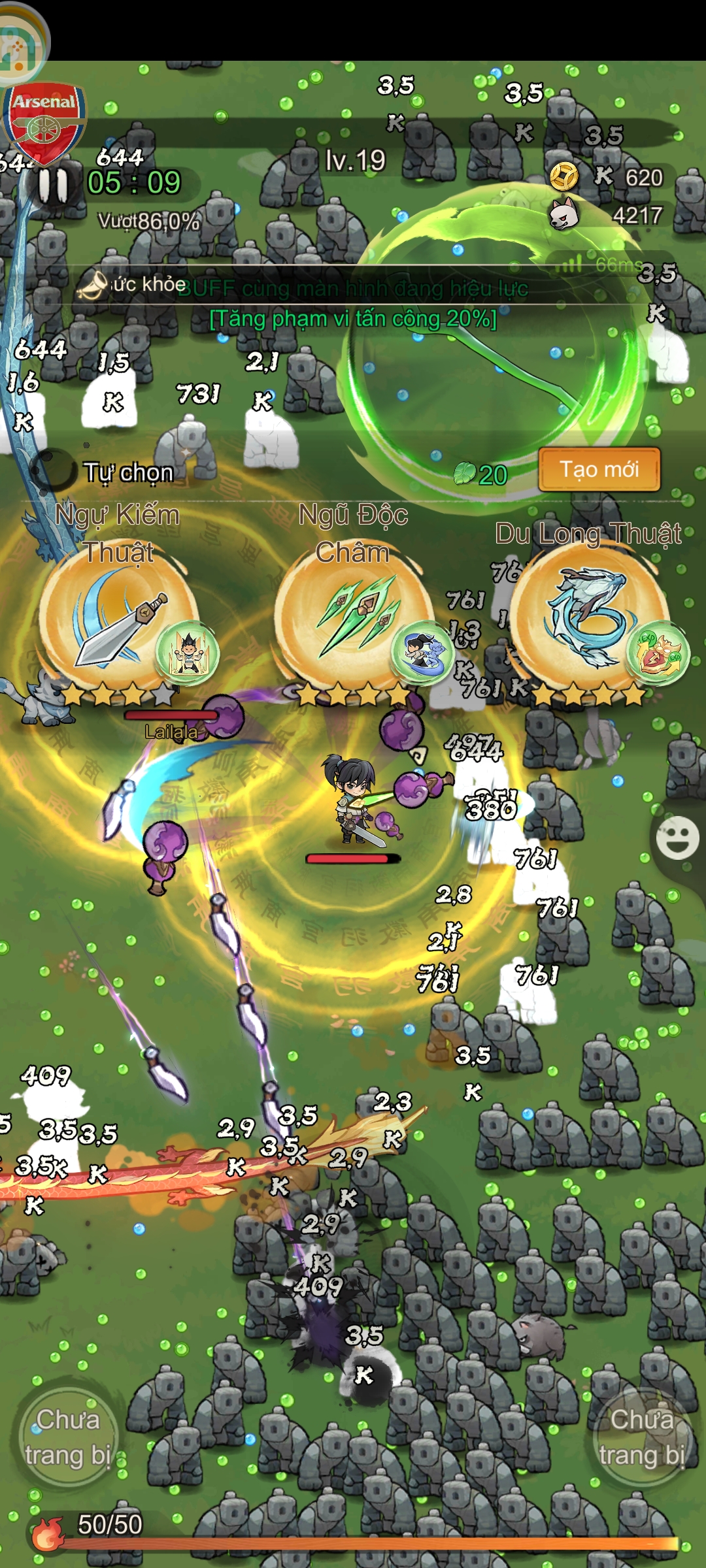This screenshot has width=706, height=1568.
Task: Open the emoji smiley panel
Action: (x=677, y=838)
